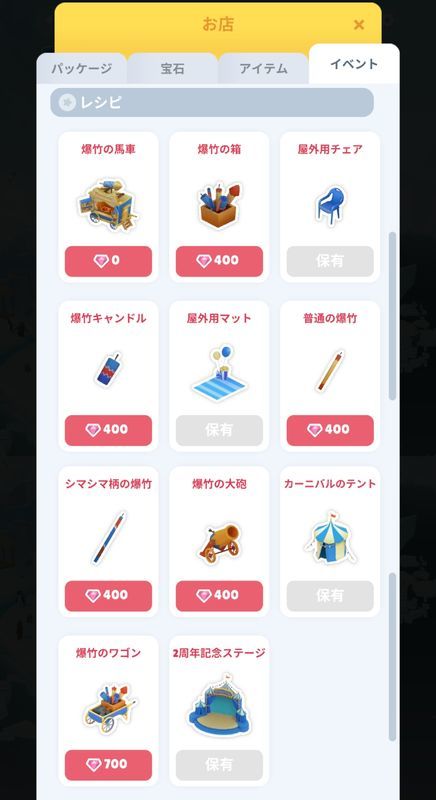Buy 普通の爆竹 for 400 gems
Image resolution: width=436 pixels, height=800 pixels.
click(330, 430)
